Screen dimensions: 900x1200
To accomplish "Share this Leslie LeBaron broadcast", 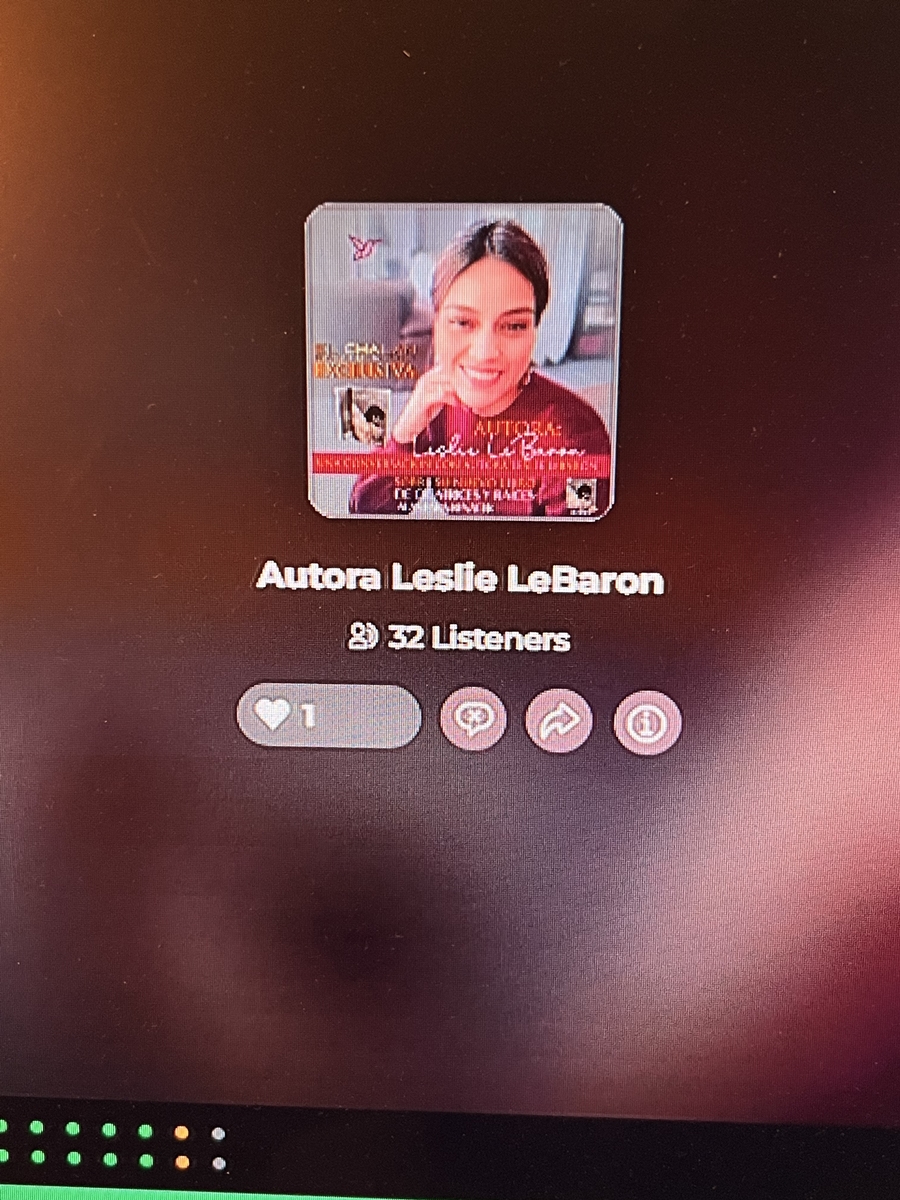I will pyautogui.click(x=559, y=720).
